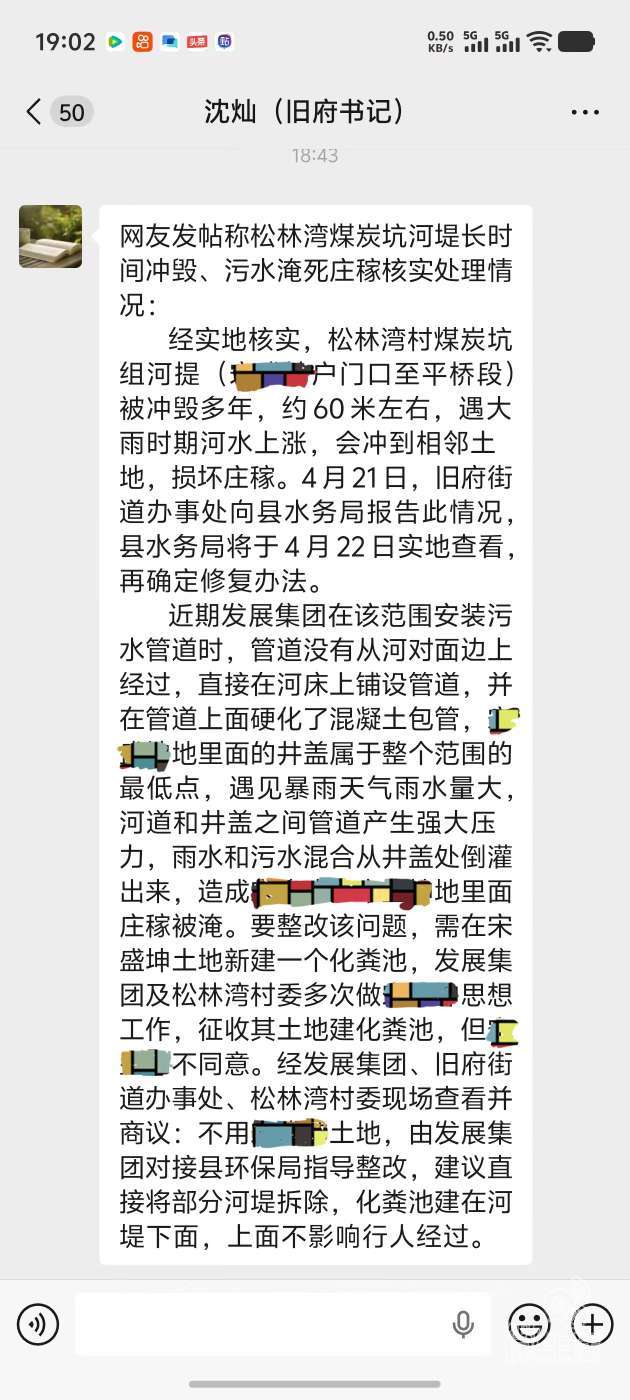This screenshot has height=1400, width=630.
Task: Tap the microphone in the input box
Action: [463, 1325]
